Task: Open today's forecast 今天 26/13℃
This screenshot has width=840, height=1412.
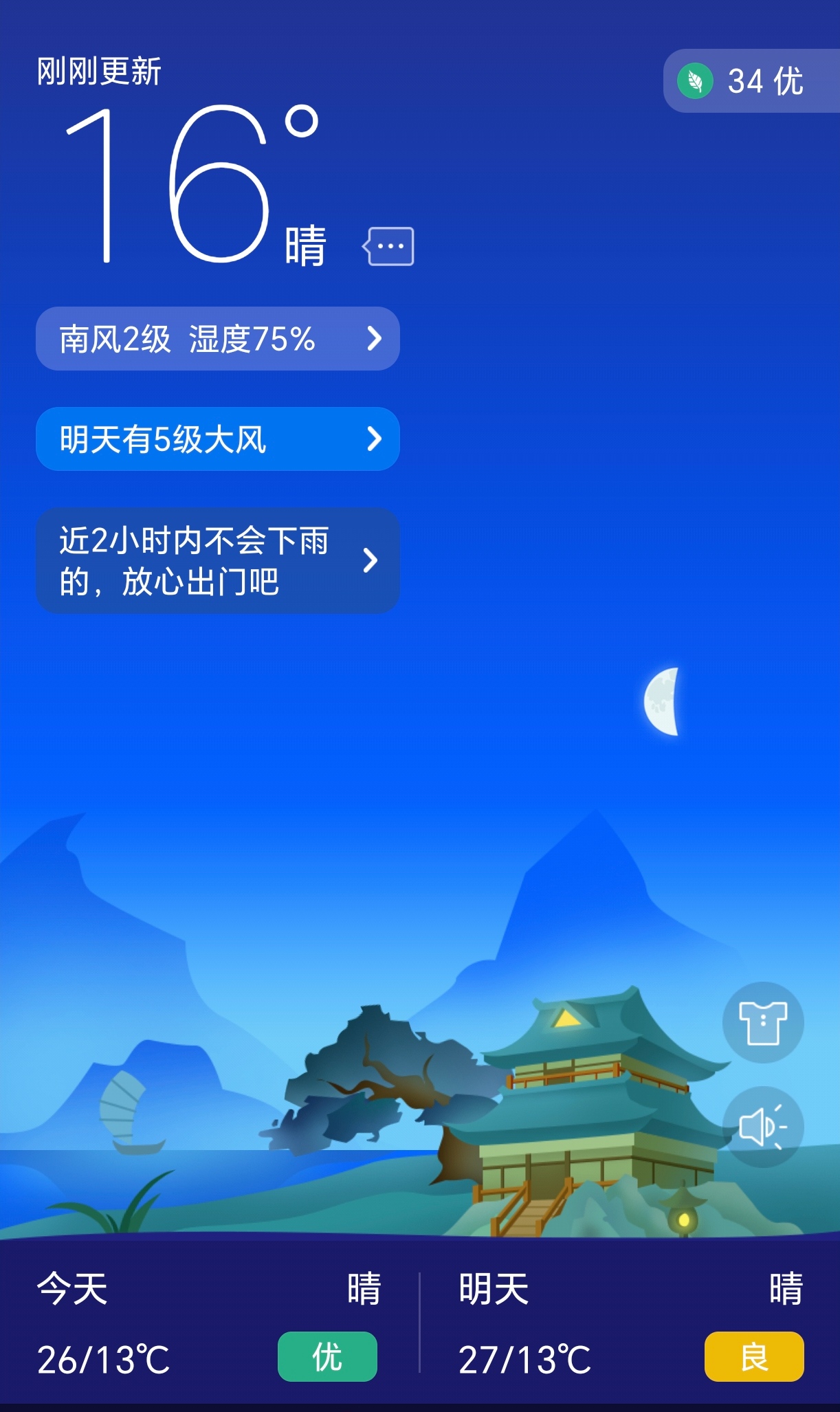Action: [x=208, y=1323]
